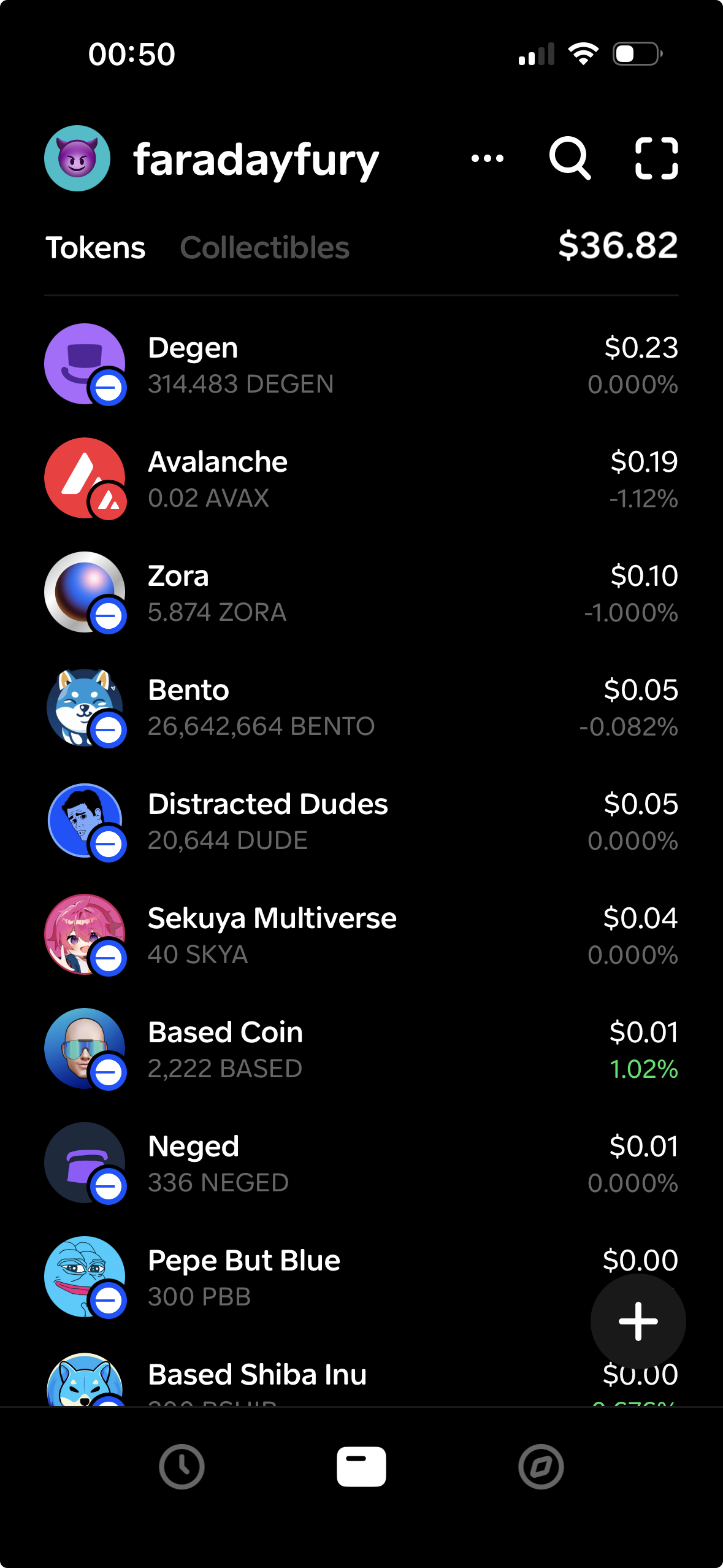This screenshot has width=723, height=1568.
Task: Open the faradayfury profile avatar
Action: [x=77, y=158]
